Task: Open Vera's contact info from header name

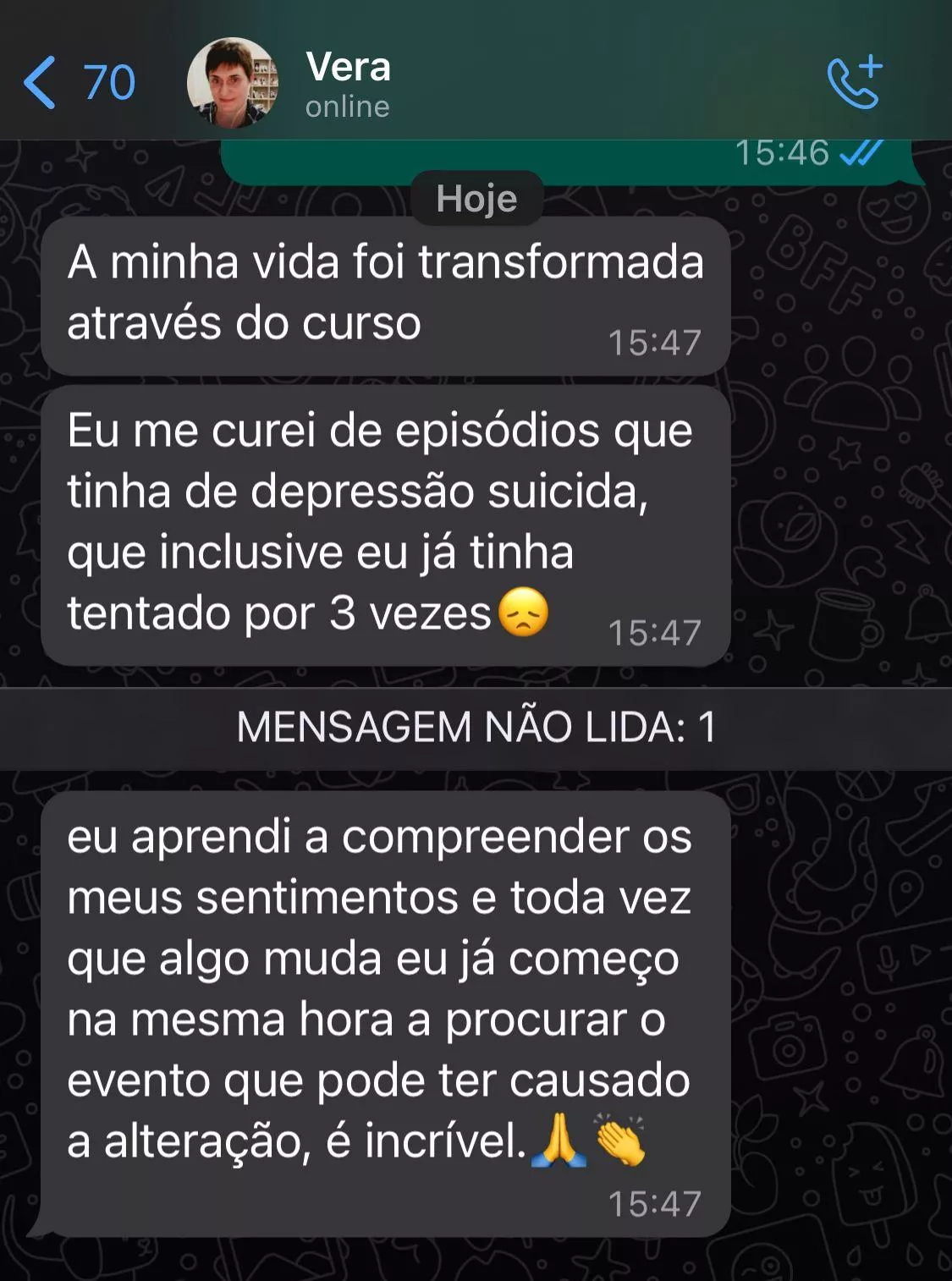Action: tap(348, 68)
